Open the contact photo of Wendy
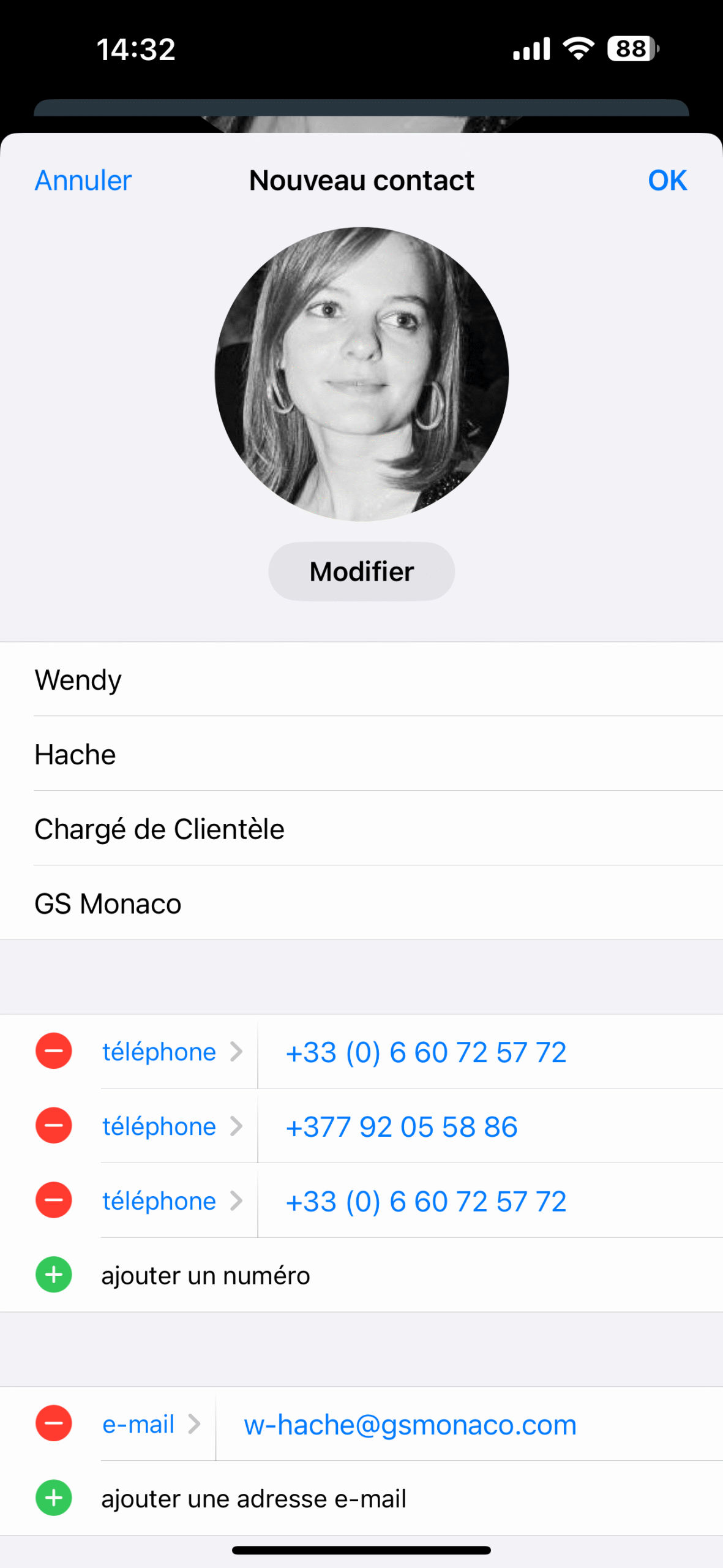Screen dimensions: 723x1568 coord(361,374)
